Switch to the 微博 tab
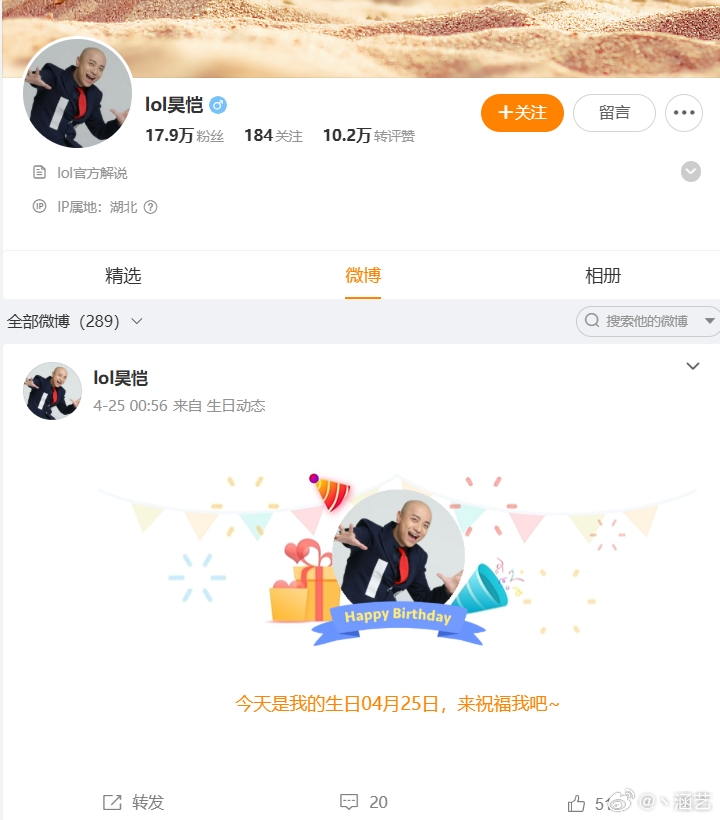 tap(362, 276)
